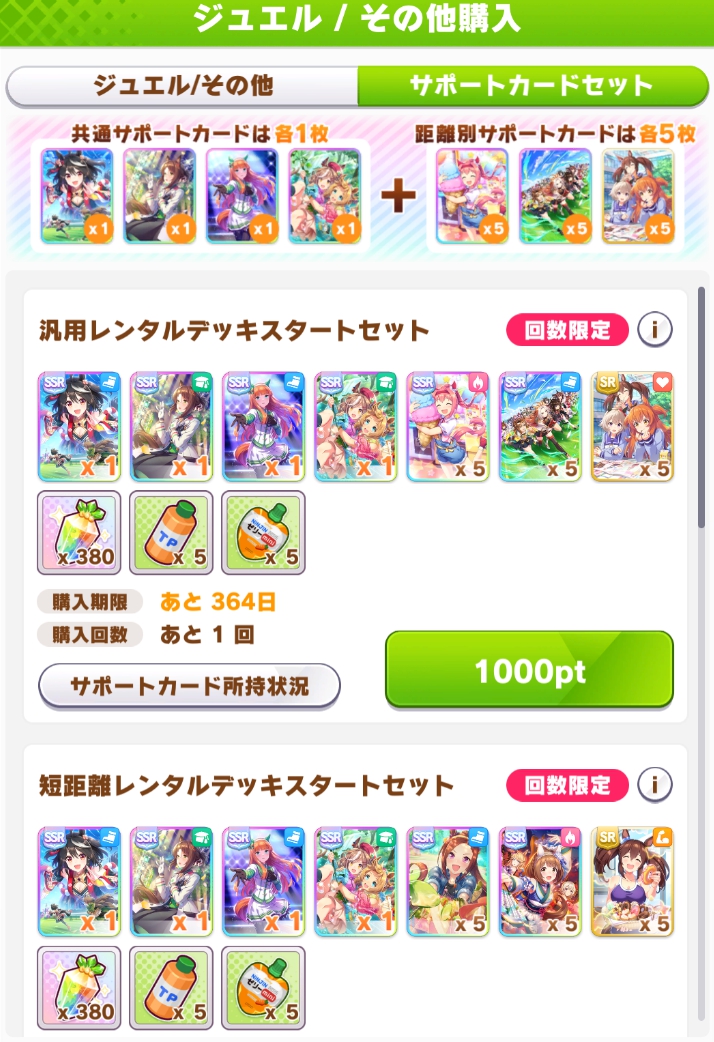Open info for 汎用レンタルデッキスタートセット
Image resolution: width=714 pixels, height=1042 pixels.
coord(654,329)
